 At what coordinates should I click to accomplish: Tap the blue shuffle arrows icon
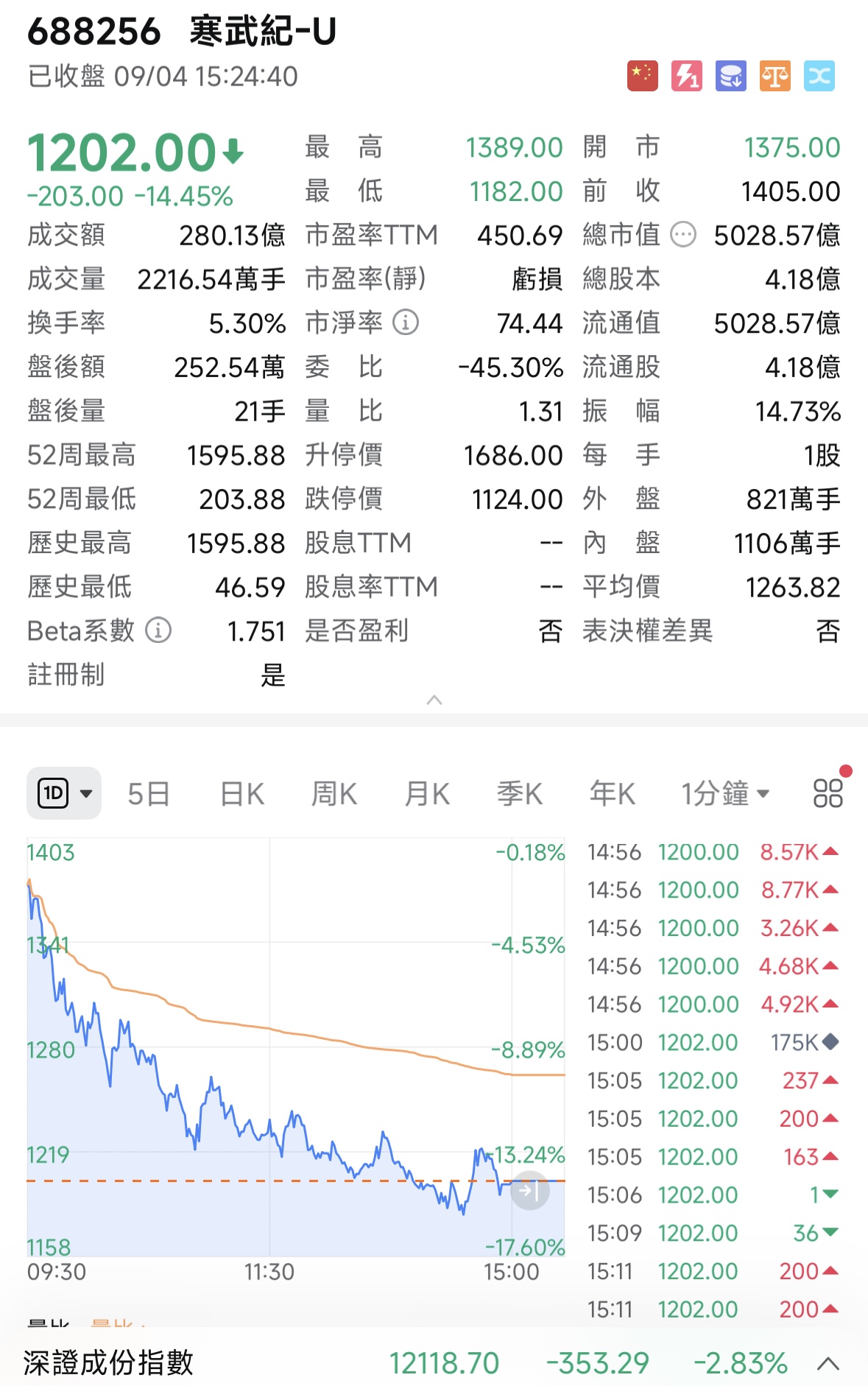tap(819, 76)
